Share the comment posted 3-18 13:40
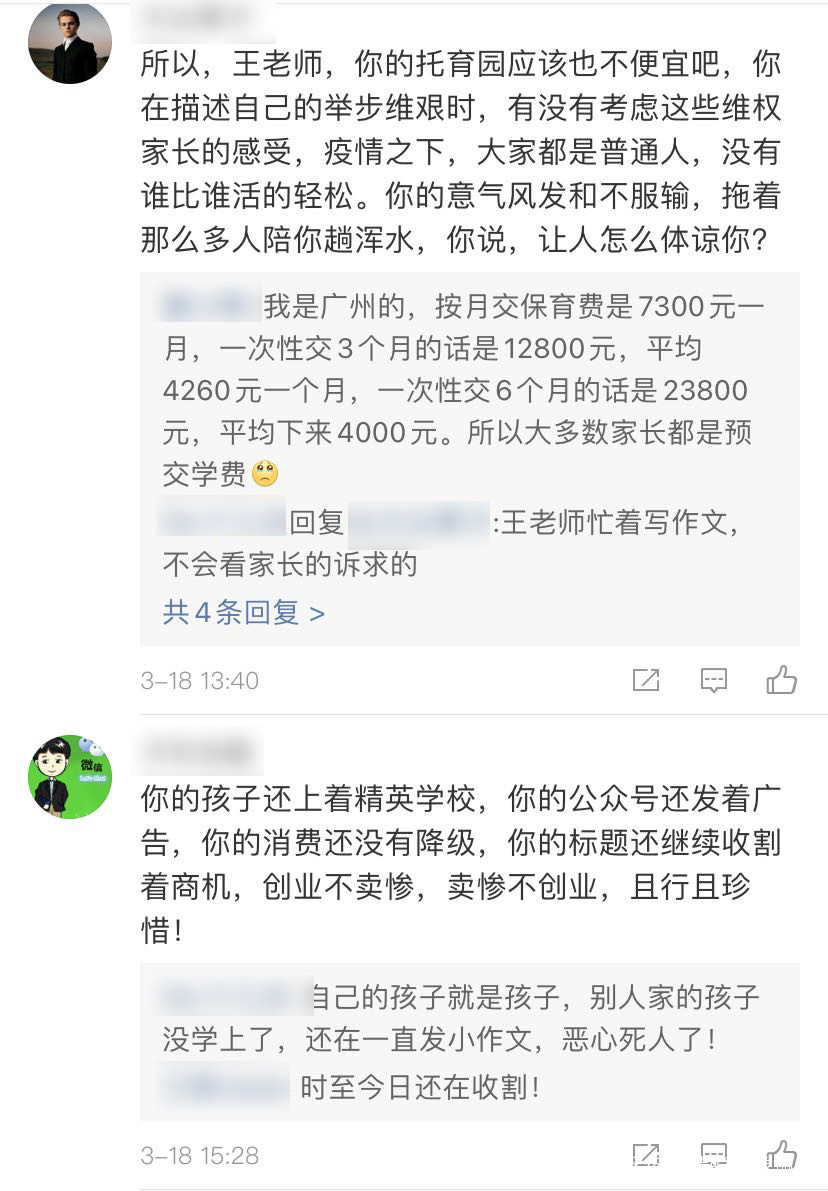This screenshot has height=1191, width=828. coord(646,680)
